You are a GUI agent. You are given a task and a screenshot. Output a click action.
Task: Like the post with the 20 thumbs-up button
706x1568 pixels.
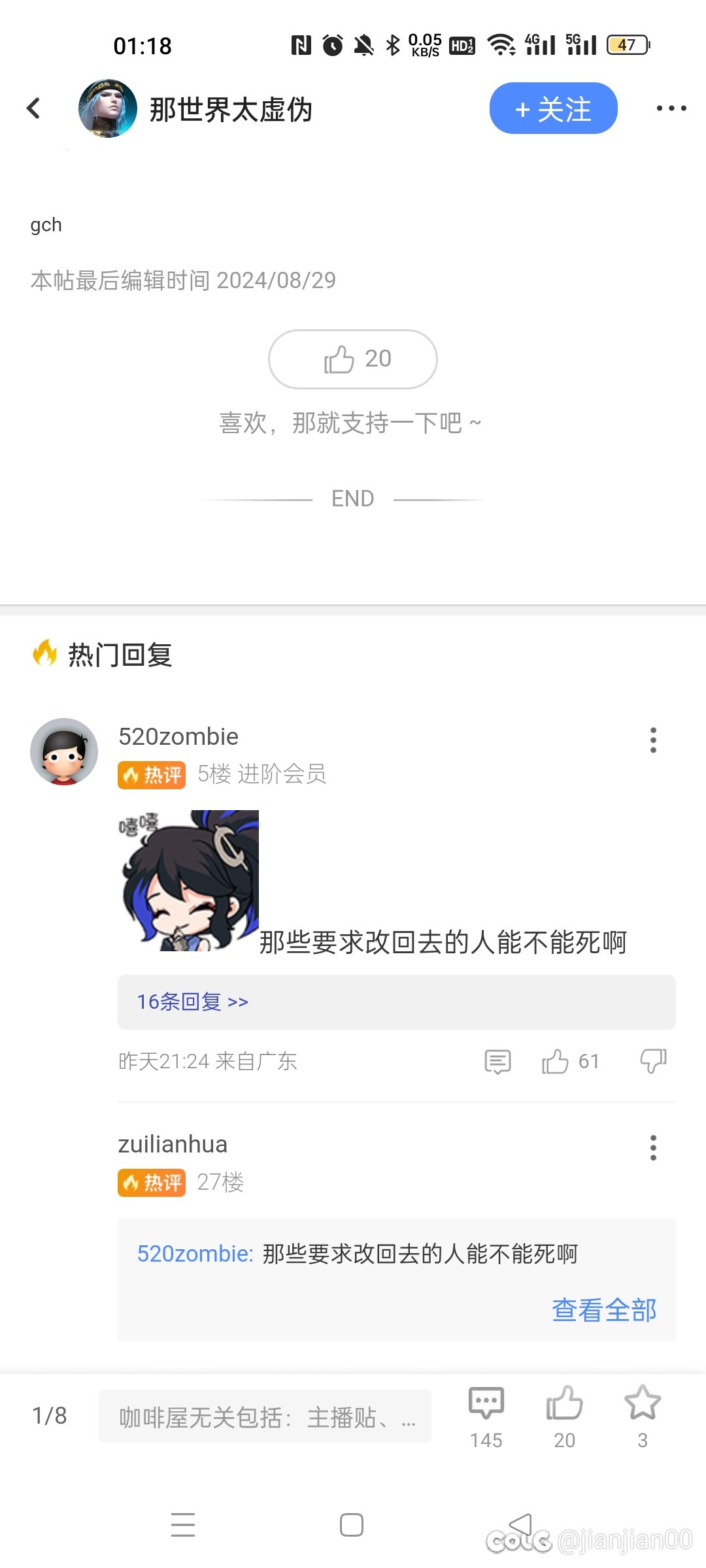(353, 359)
